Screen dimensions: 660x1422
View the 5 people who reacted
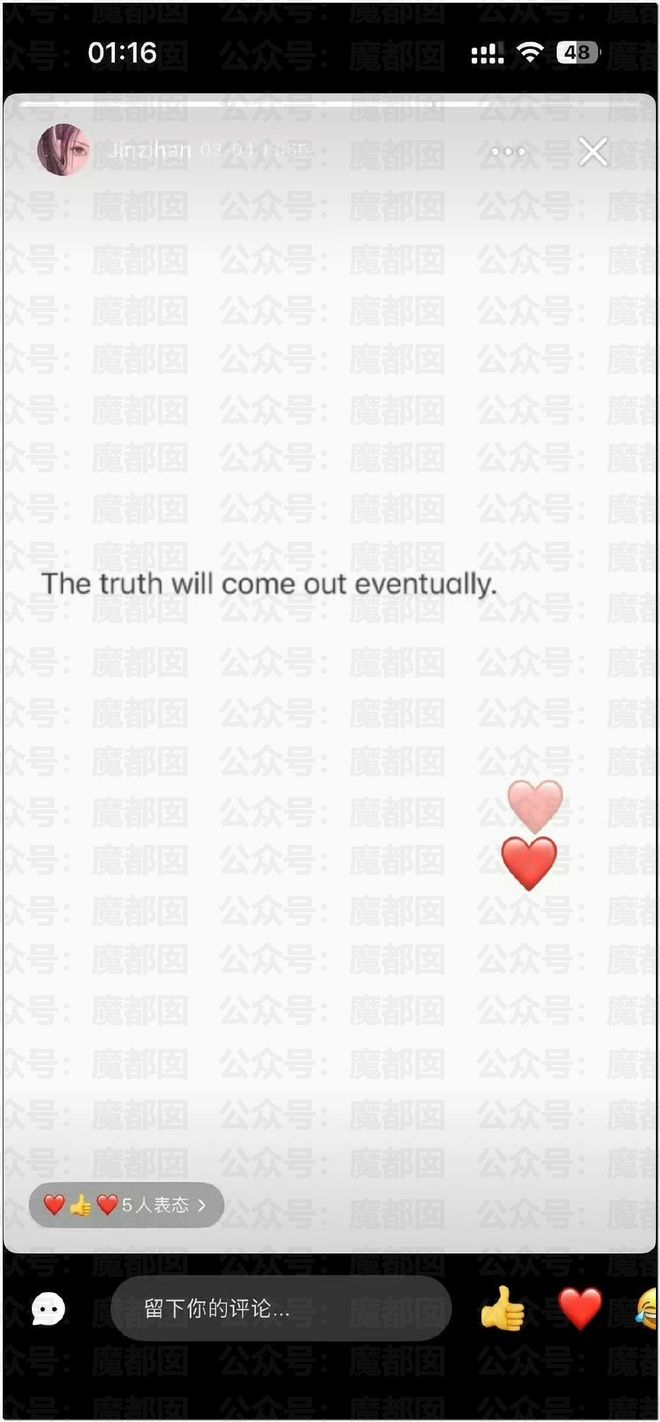[126, 1205]
